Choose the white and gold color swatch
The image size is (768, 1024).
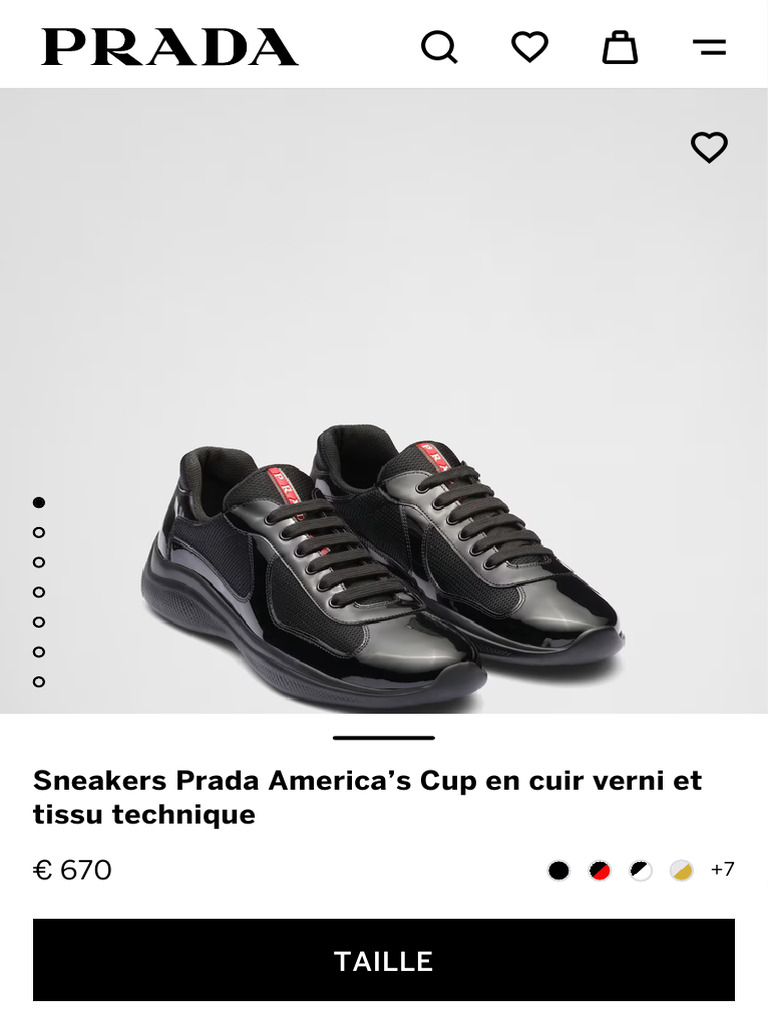(x=682, y=870)
